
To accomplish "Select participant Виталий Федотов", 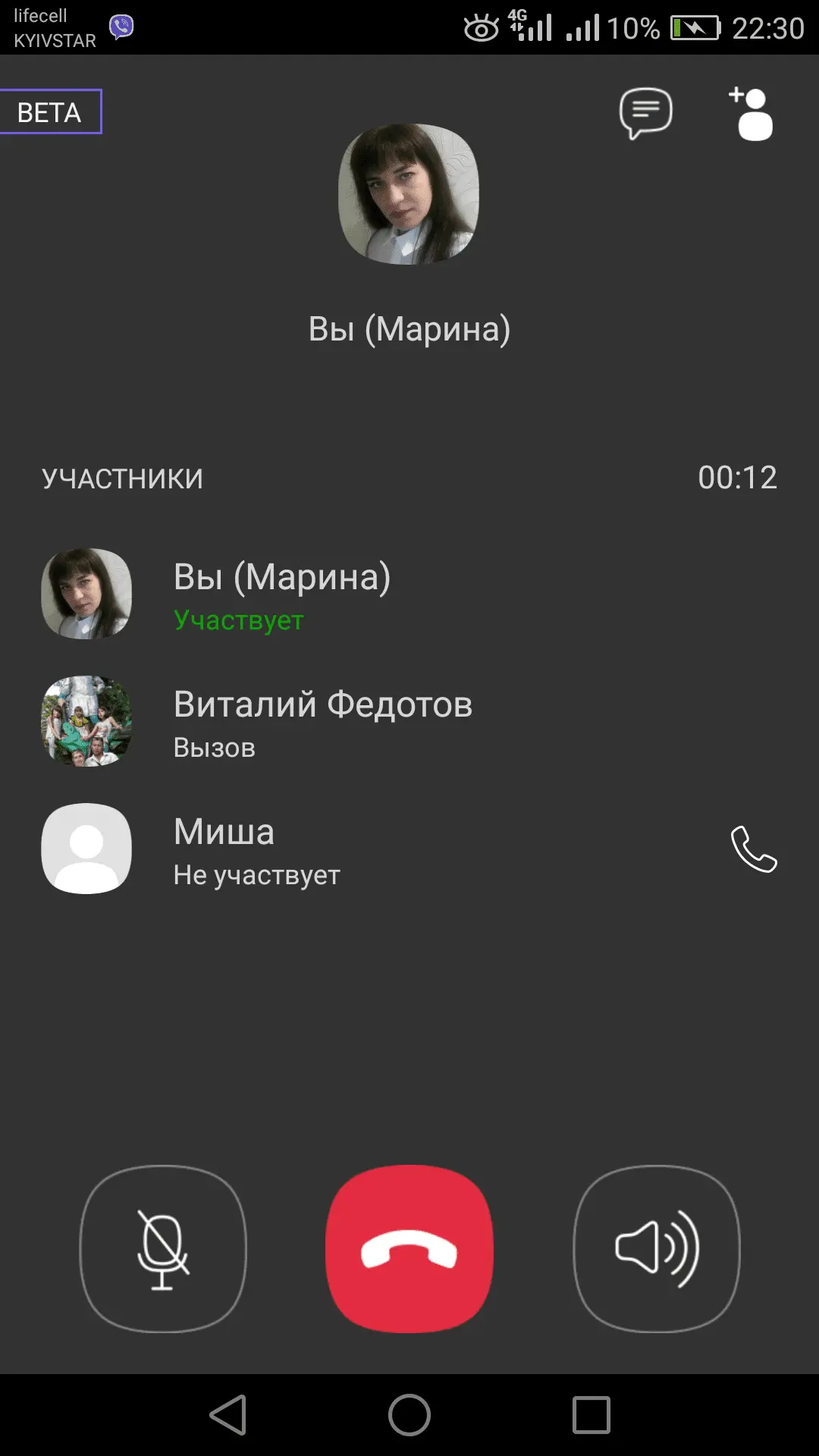I will pos(322,721).
